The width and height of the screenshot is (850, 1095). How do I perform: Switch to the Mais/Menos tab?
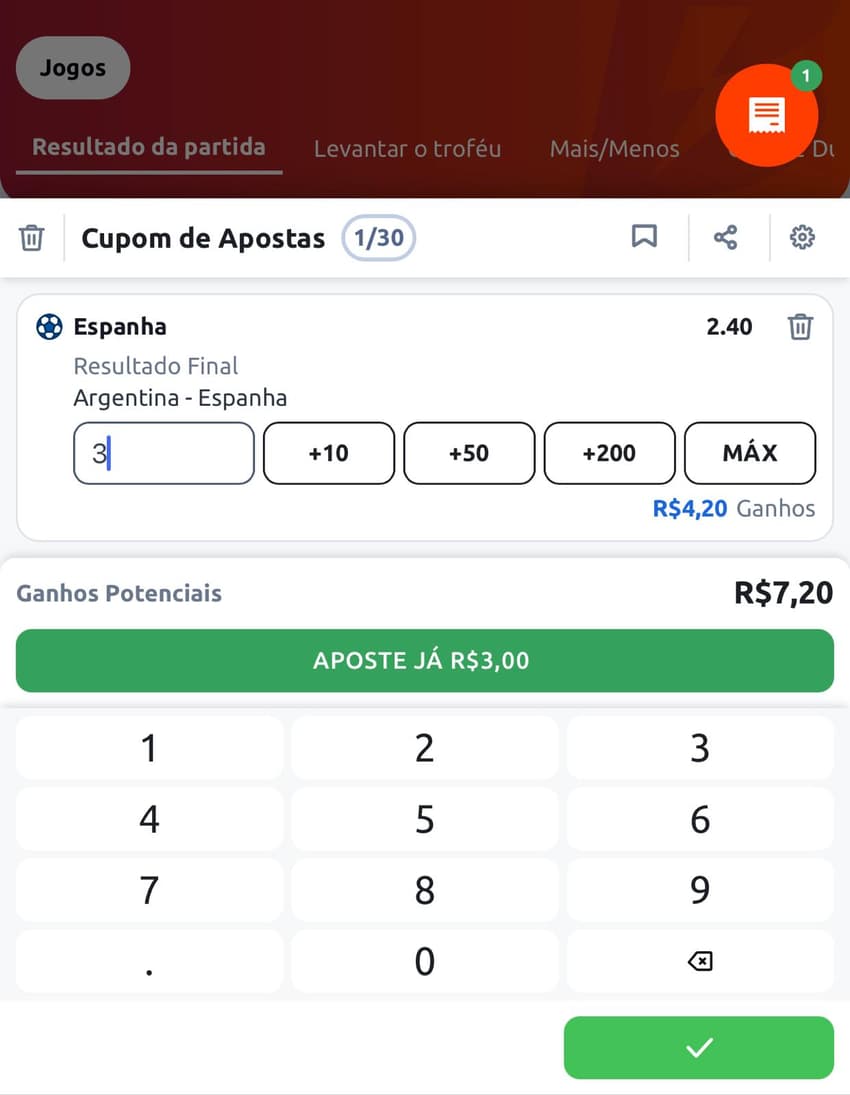[614, 148]
